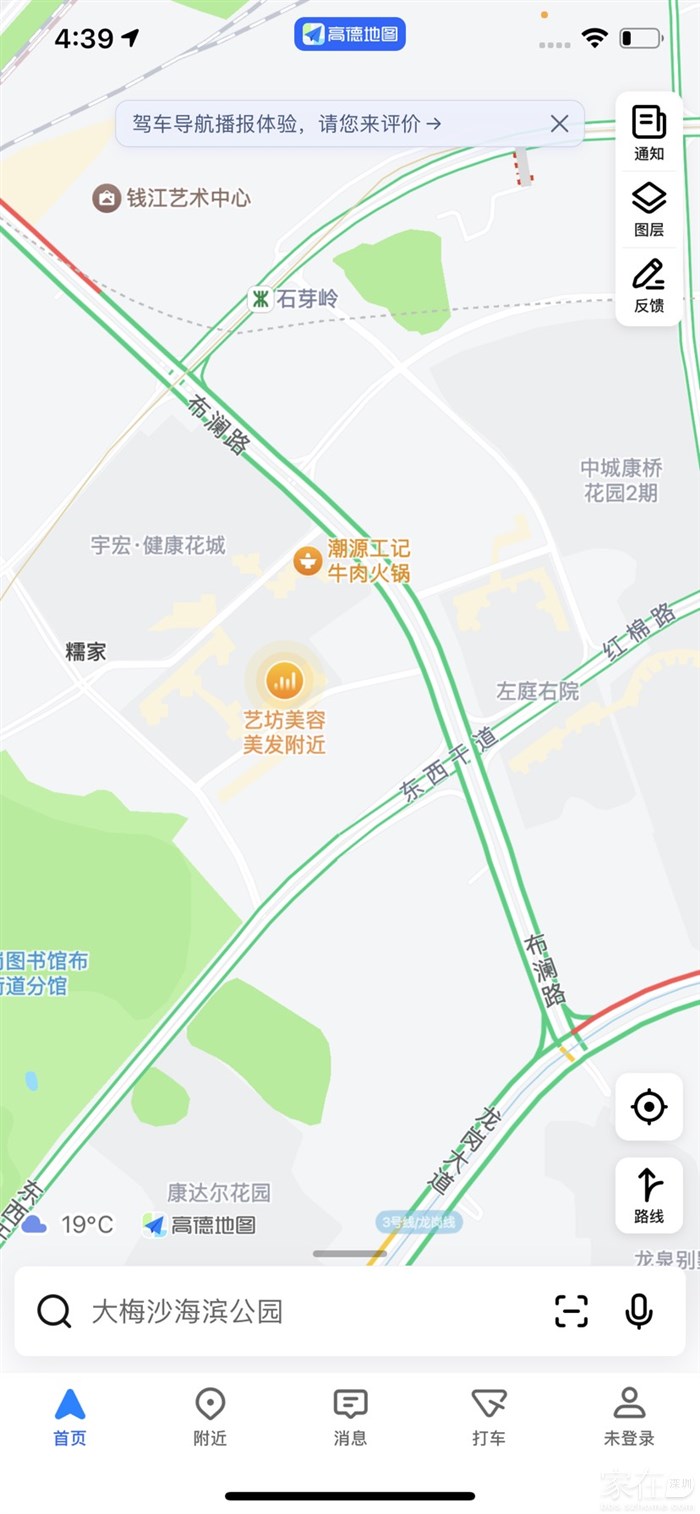Go to the 打车 ride-hailing tab

[x=489, y=1417]
